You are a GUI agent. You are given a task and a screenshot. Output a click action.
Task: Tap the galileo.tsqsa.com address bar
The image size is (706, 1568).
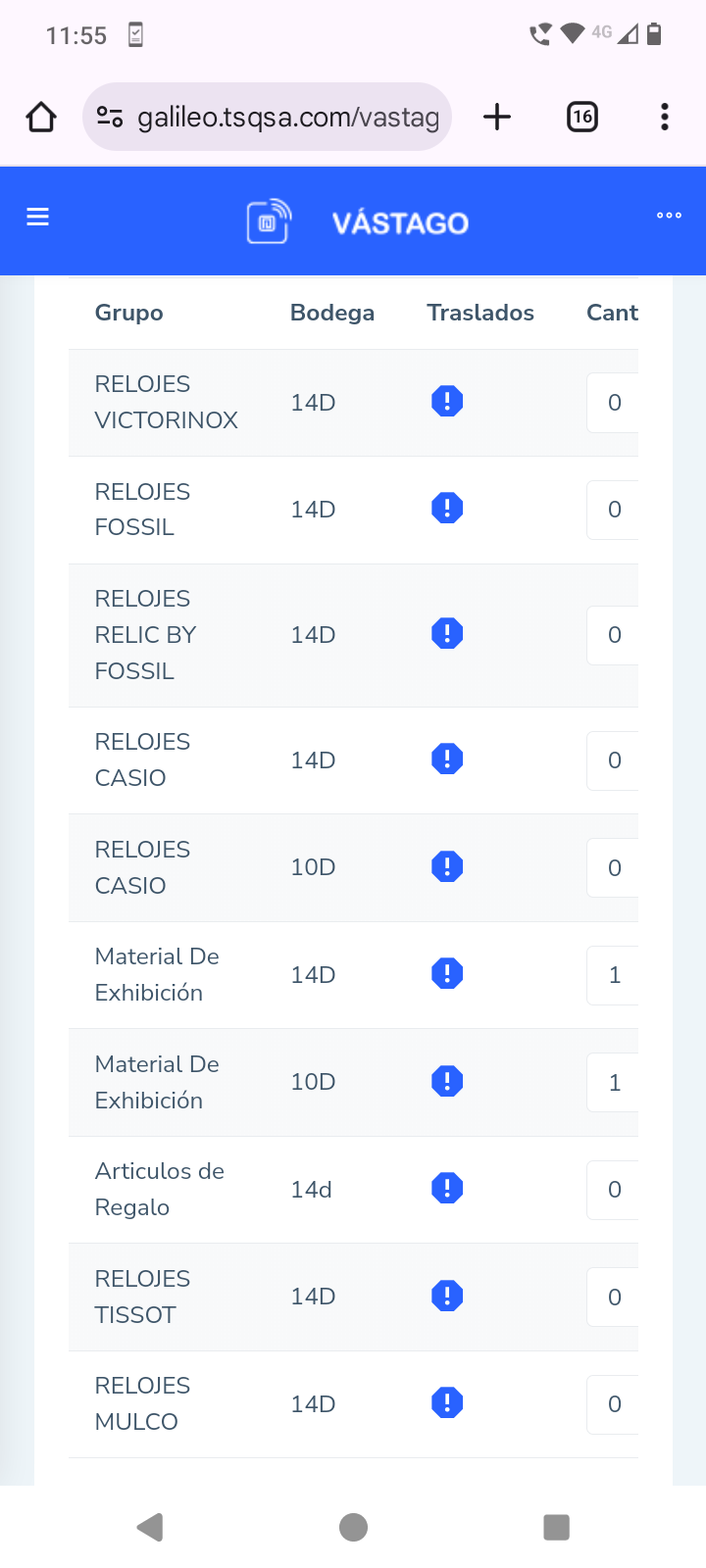pos(267,117)
